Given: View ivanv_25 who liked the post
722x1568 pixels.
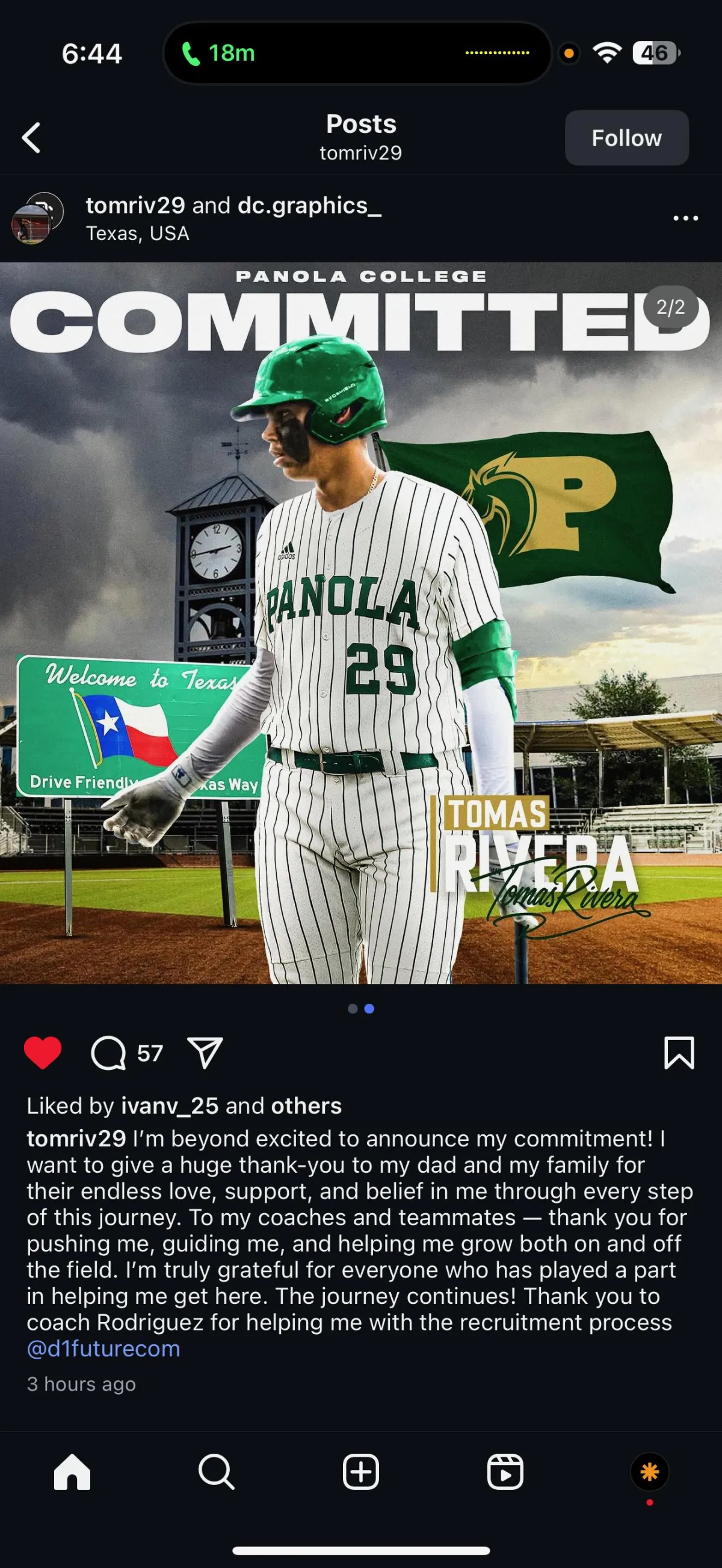Looking at the screenshot, I should [x=169, y=1106].
